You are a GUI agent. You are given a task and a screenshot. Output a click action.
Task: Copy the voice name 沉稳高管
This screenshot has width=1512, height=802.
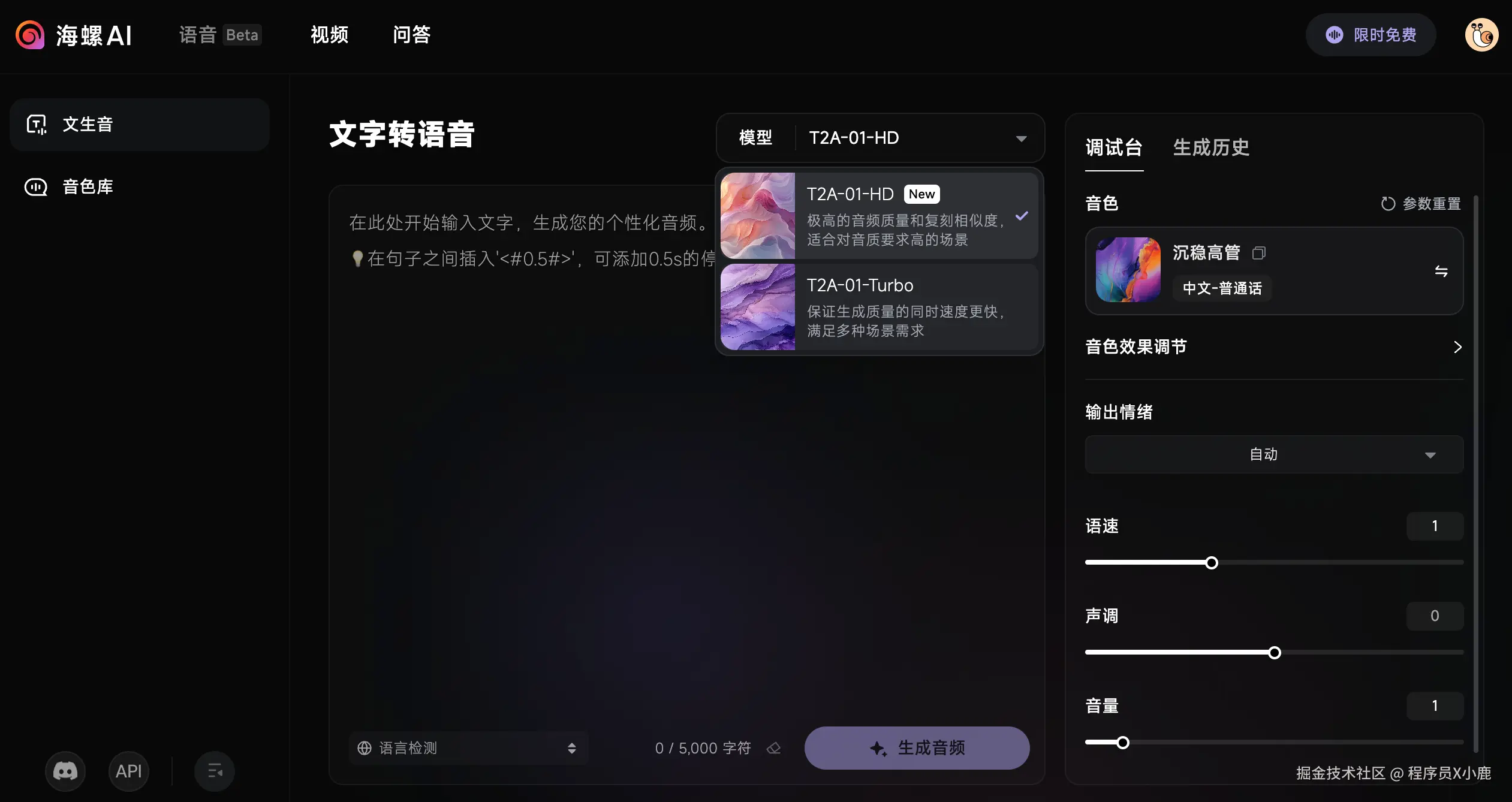pyautogui.click(x=1259, y=253)
